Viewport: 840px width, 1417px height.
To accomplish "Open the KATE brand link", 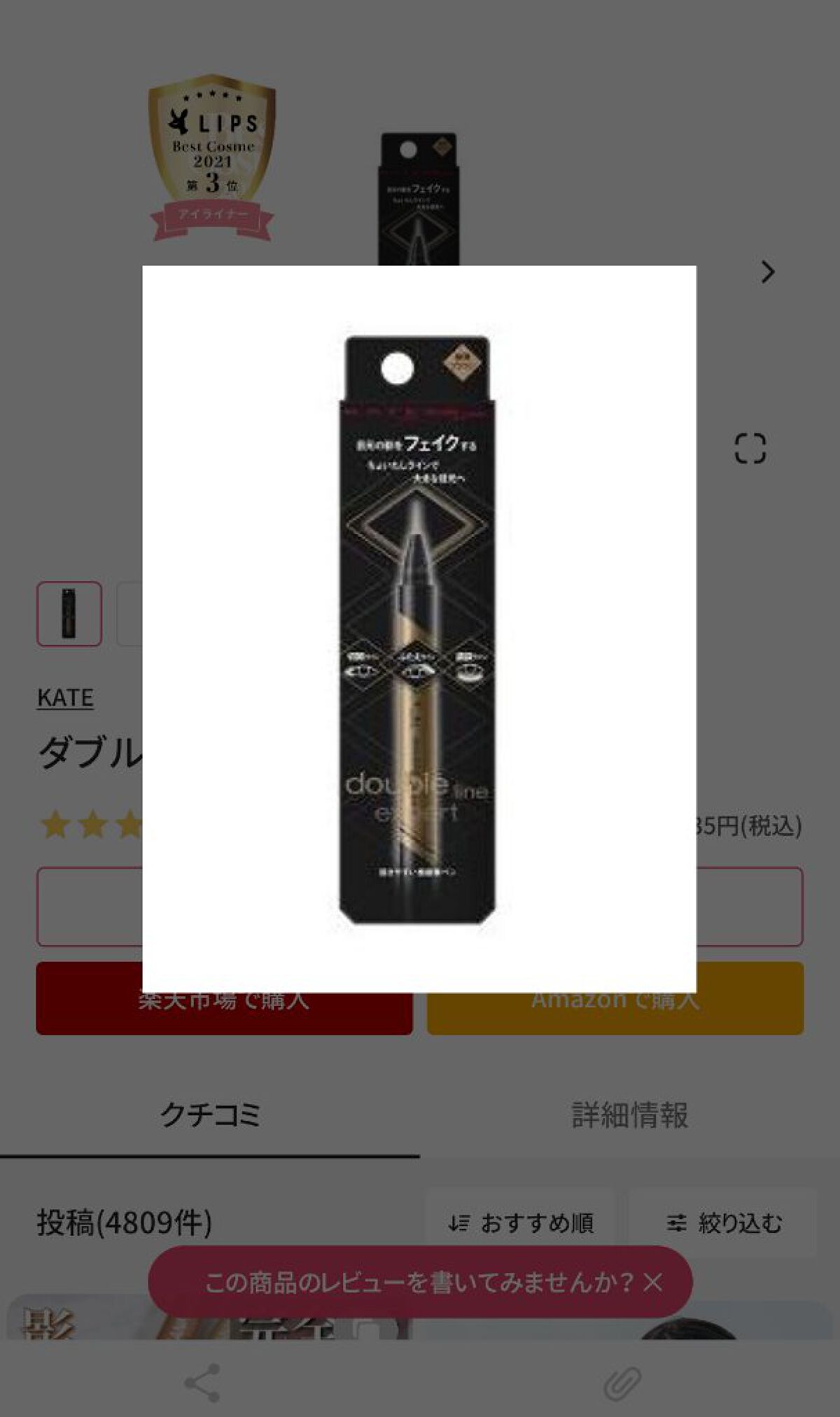I will pyautogui.click(x=65, y=697).
